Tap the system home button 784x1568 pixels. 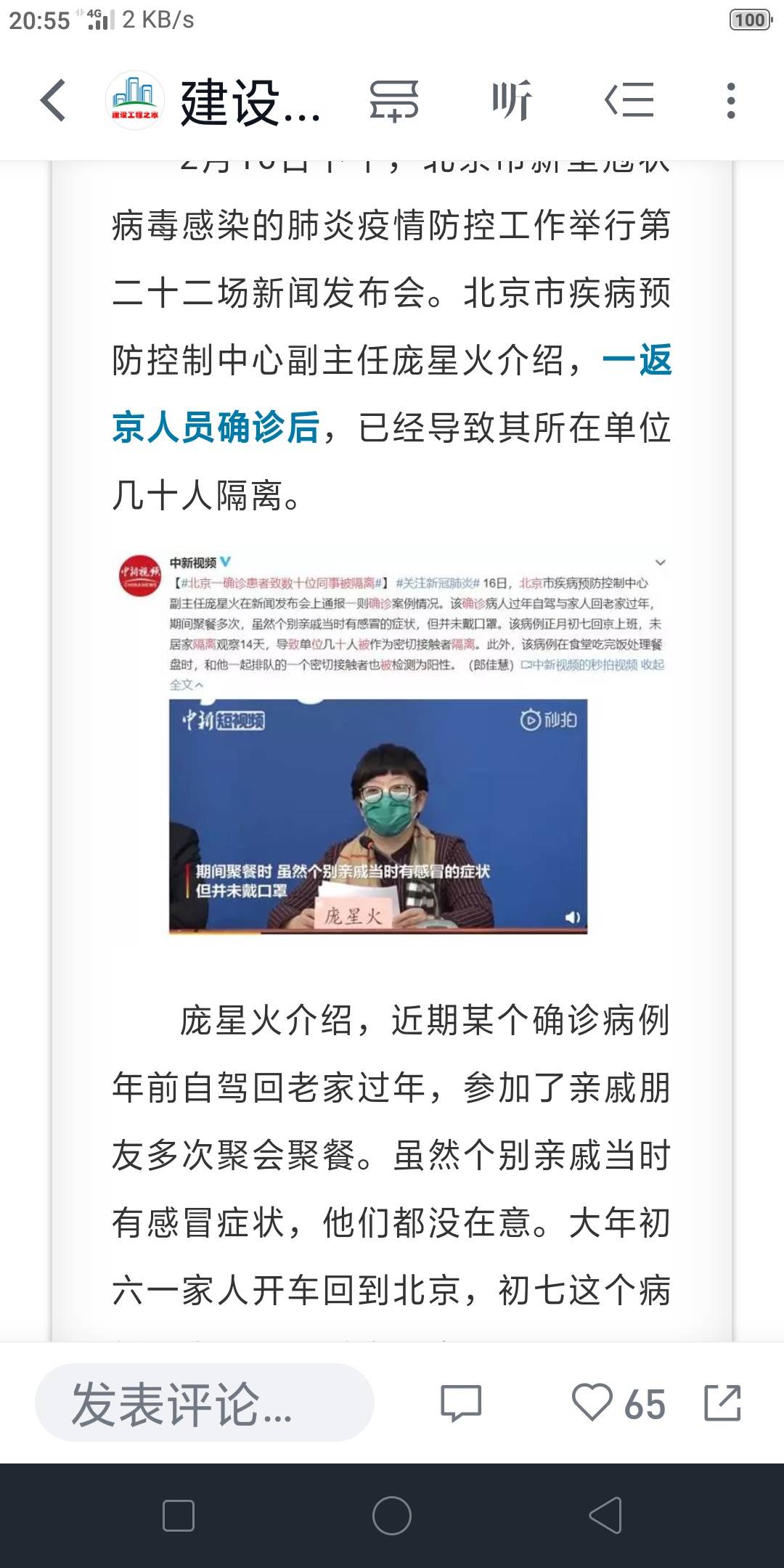(392, 1516)
